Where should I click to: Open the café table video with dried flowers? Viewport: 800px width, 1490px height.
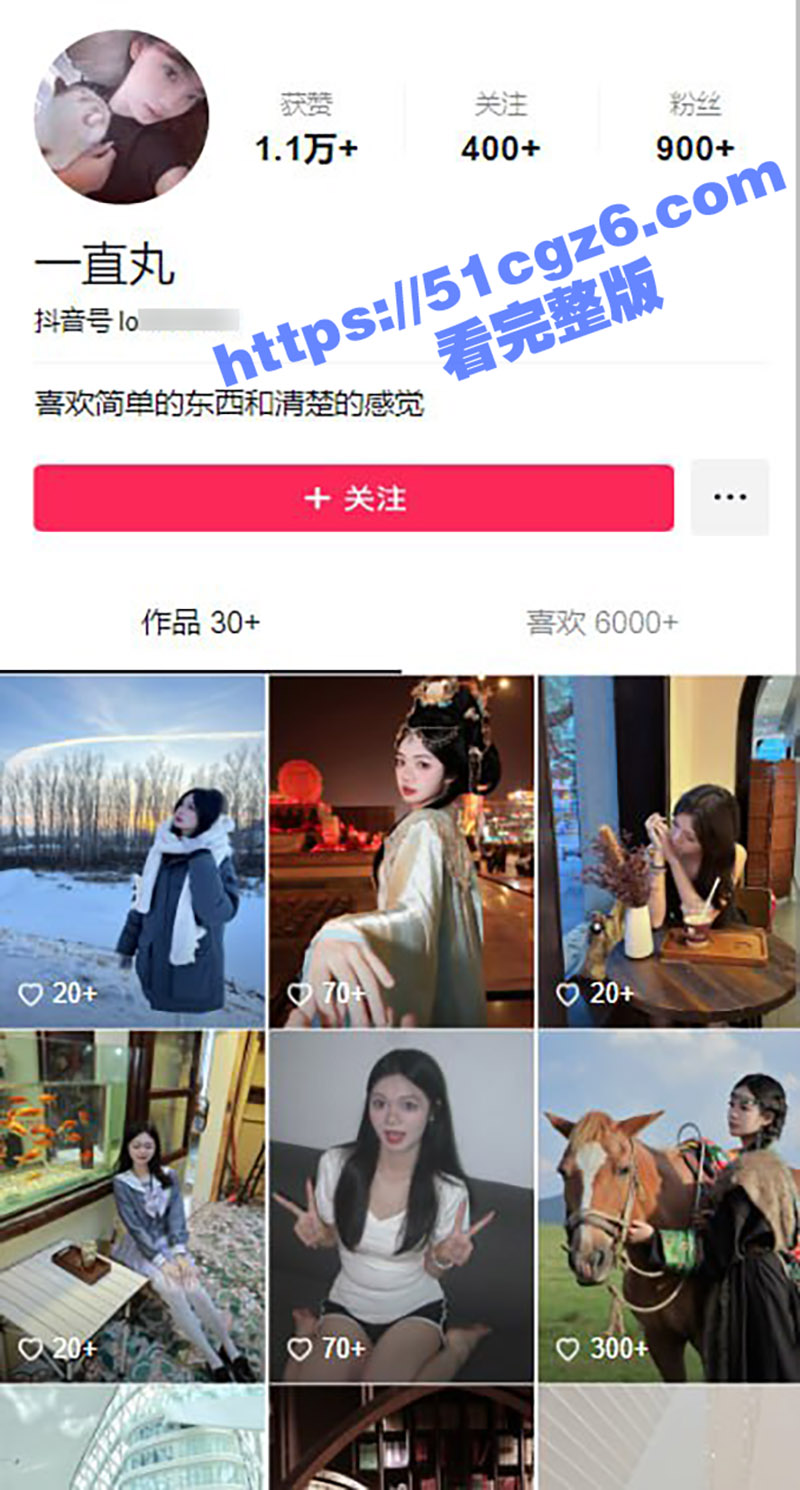tap(668, 850)
